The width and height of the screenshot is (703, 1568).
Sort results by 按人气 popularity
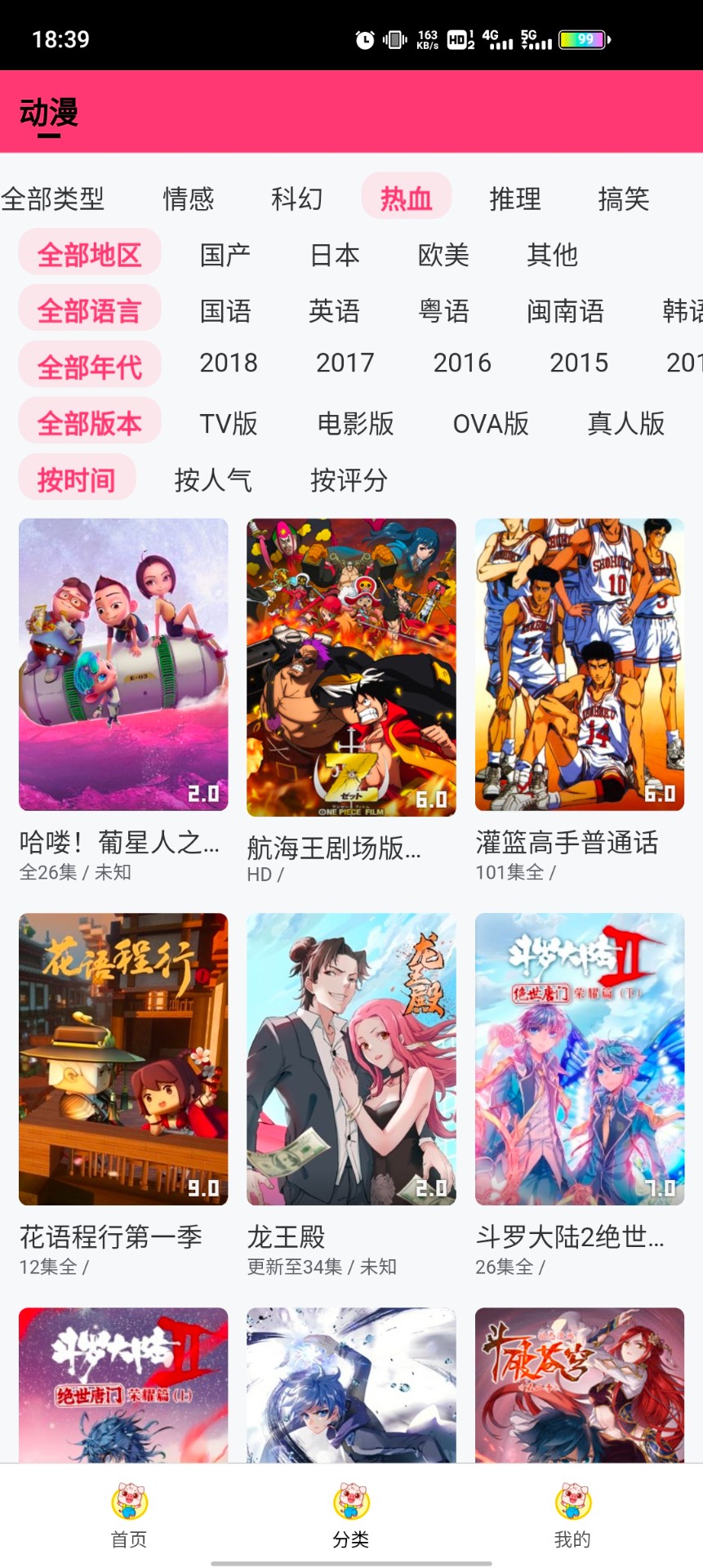pyautogui.click(x=214, y=481)
